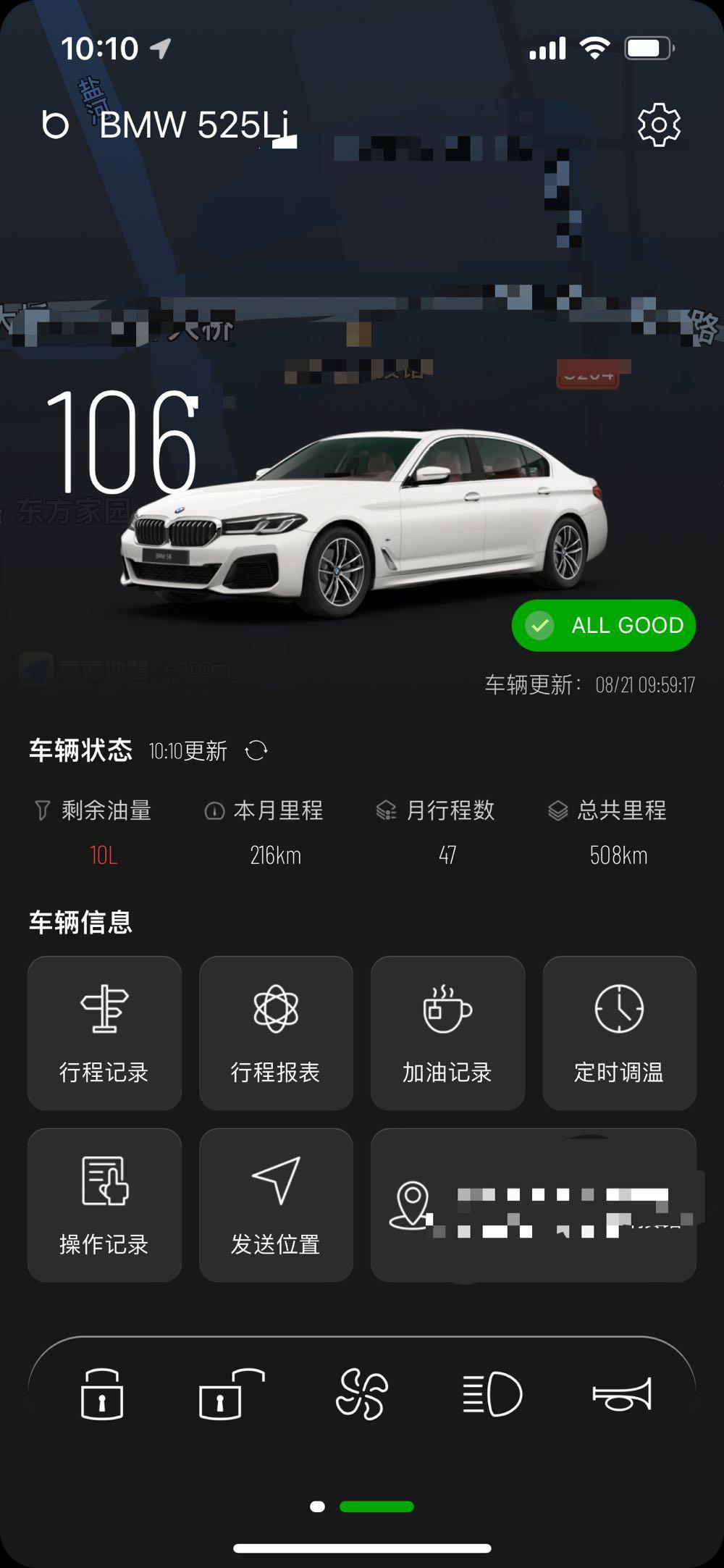Viewport: 724px width, 1568px height.
Task: View 加油记录 refueling records
Action: (447, 1033)
